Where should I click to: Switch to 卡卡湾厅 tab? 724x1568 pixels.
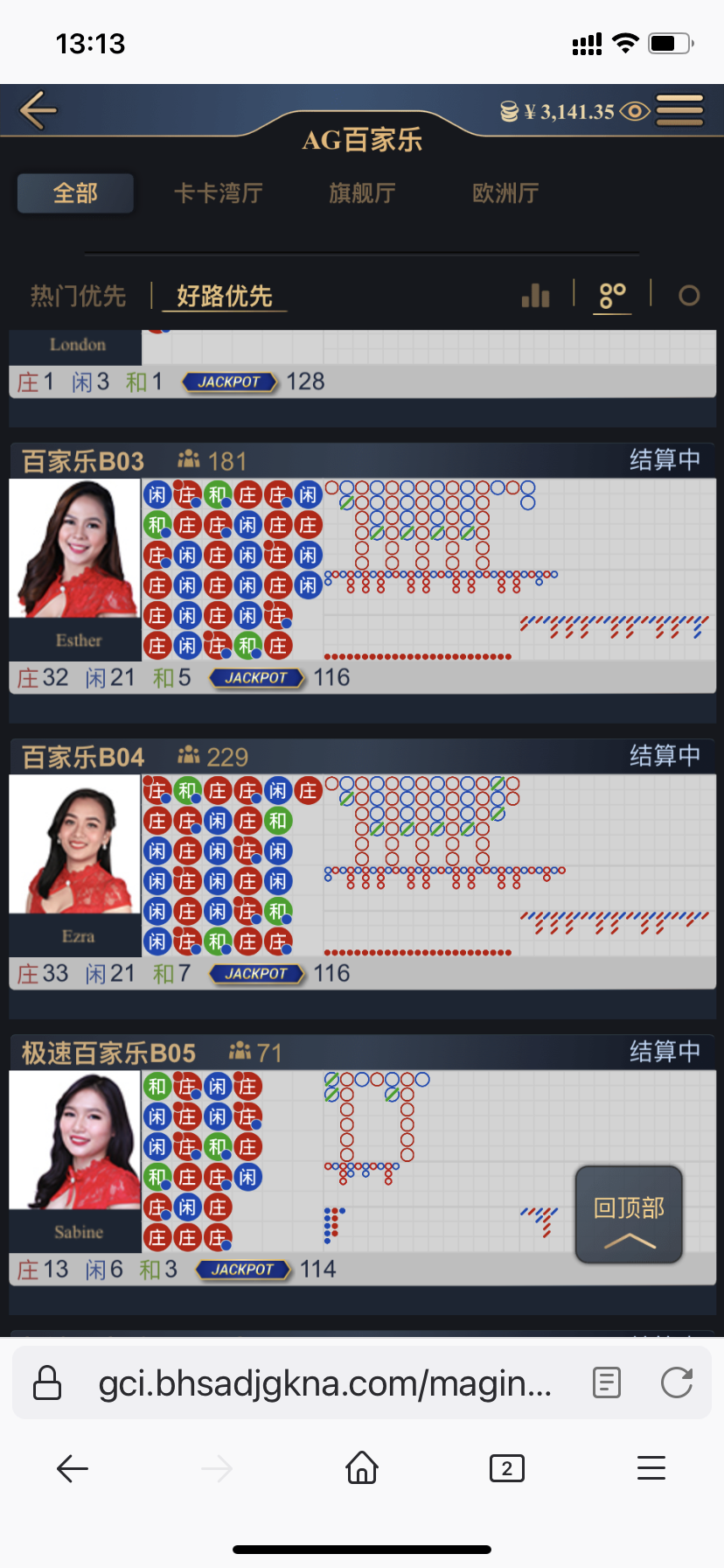click(x=218, y=193)
